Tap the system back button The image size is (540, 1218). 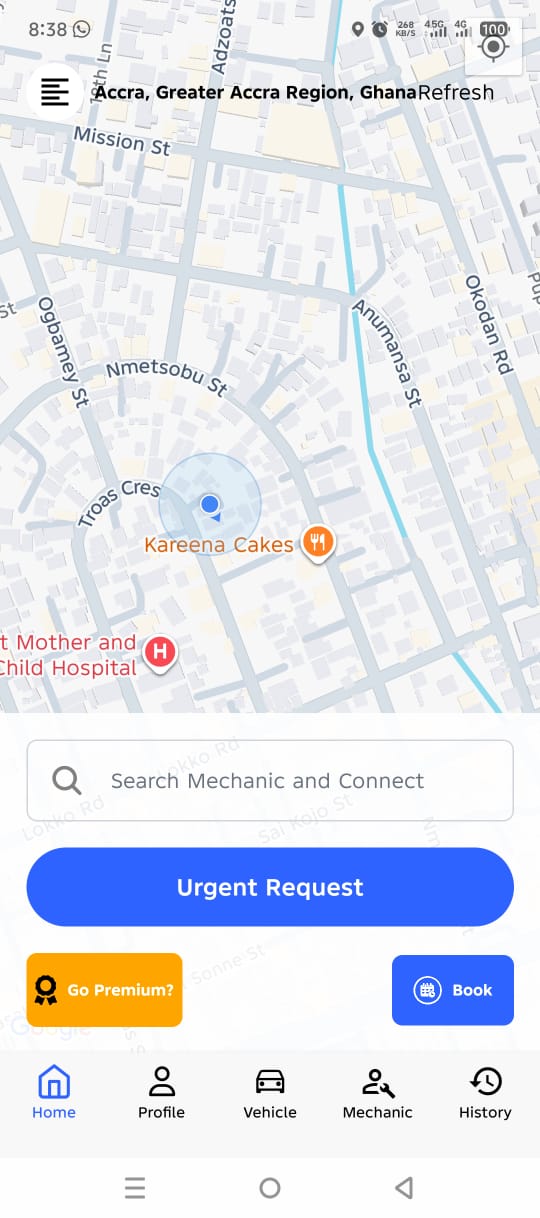click(404, 1187)
